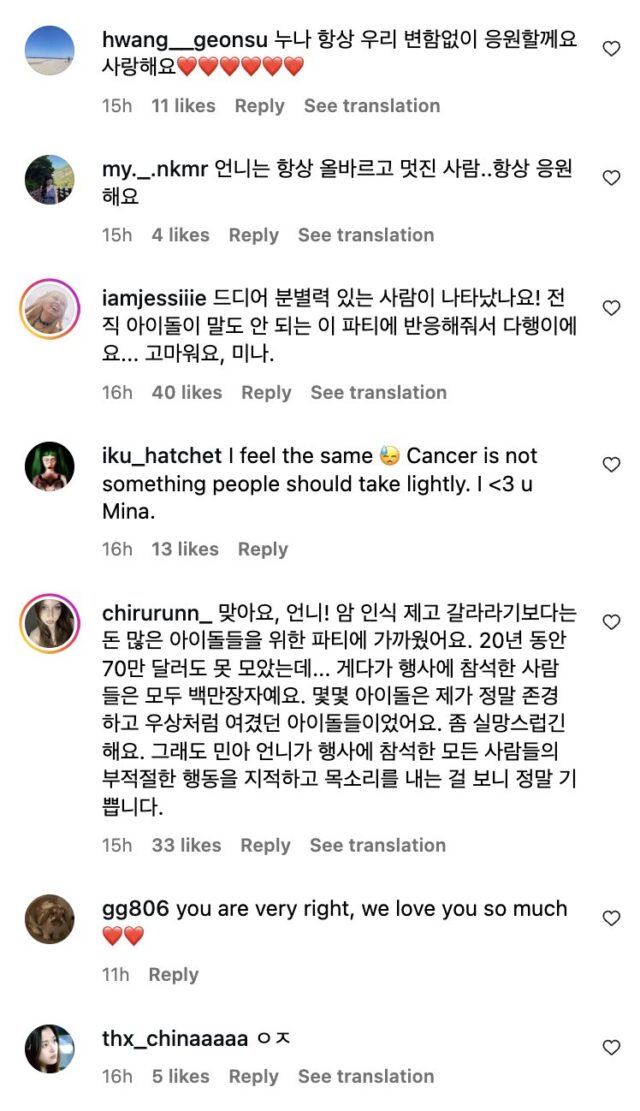Image resolution: width=640 pixels, height=1111 pixels.
Task: Like thx_chinaaaaa's comment
Action: [611, 1047]
